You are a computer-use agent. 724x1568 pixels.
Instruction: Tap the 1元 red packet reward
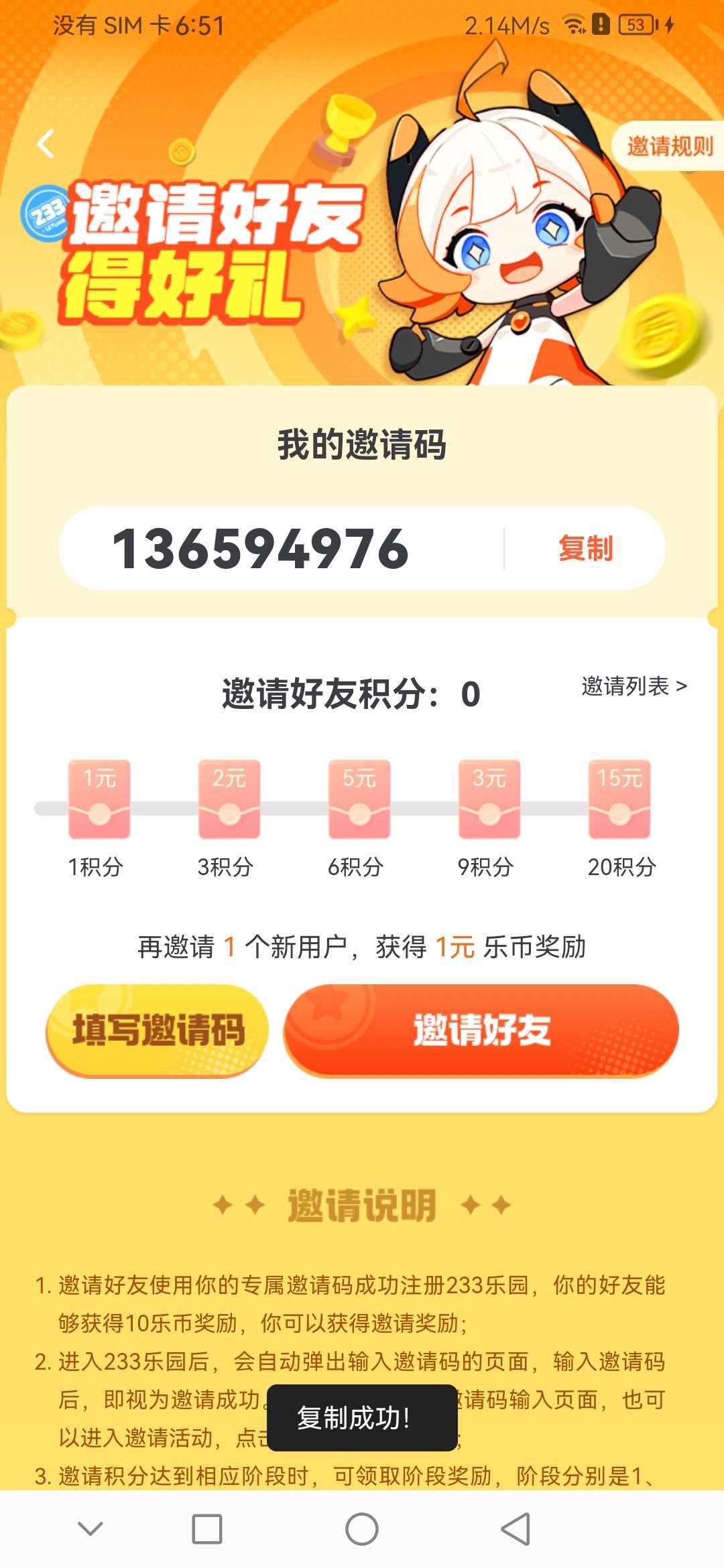click(99, 799)
